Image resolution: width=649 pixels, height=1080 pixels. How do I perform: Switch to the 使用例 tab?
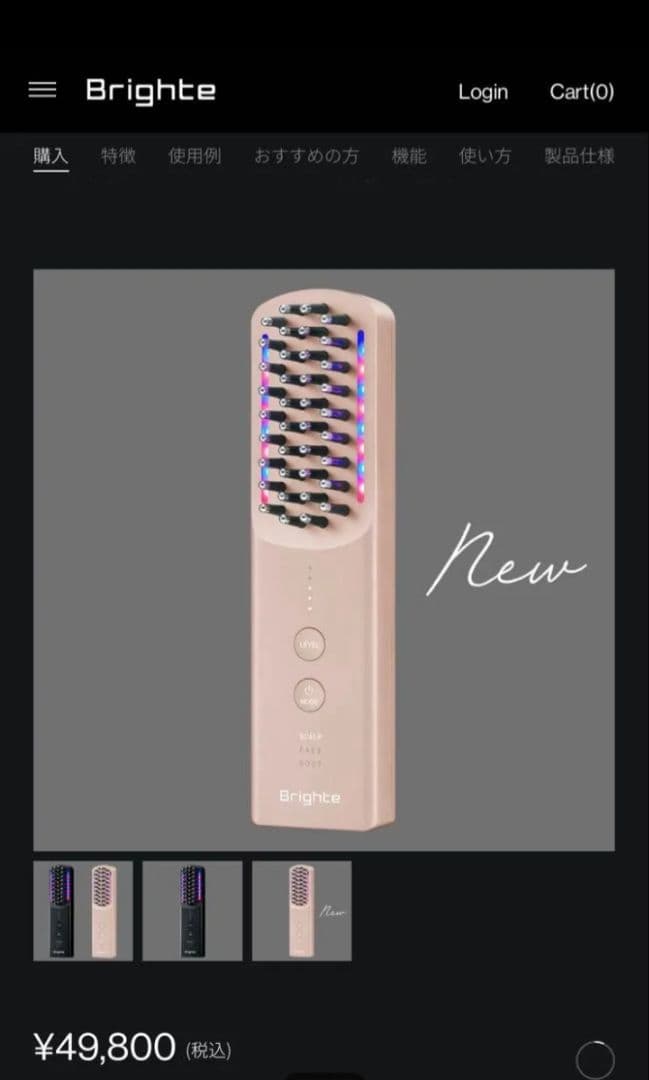click(x=194, y=156)
